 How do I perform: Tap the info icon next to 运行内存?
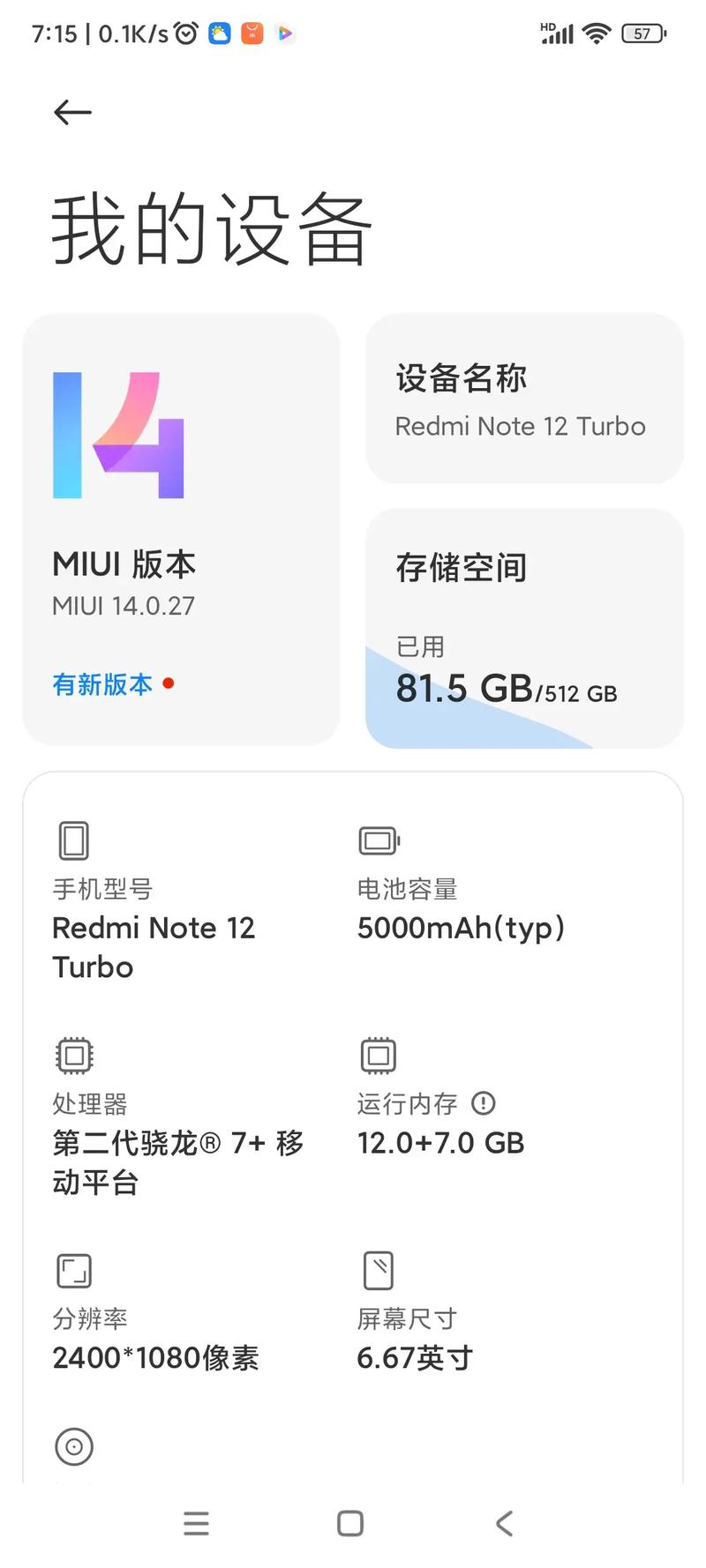484,1103
